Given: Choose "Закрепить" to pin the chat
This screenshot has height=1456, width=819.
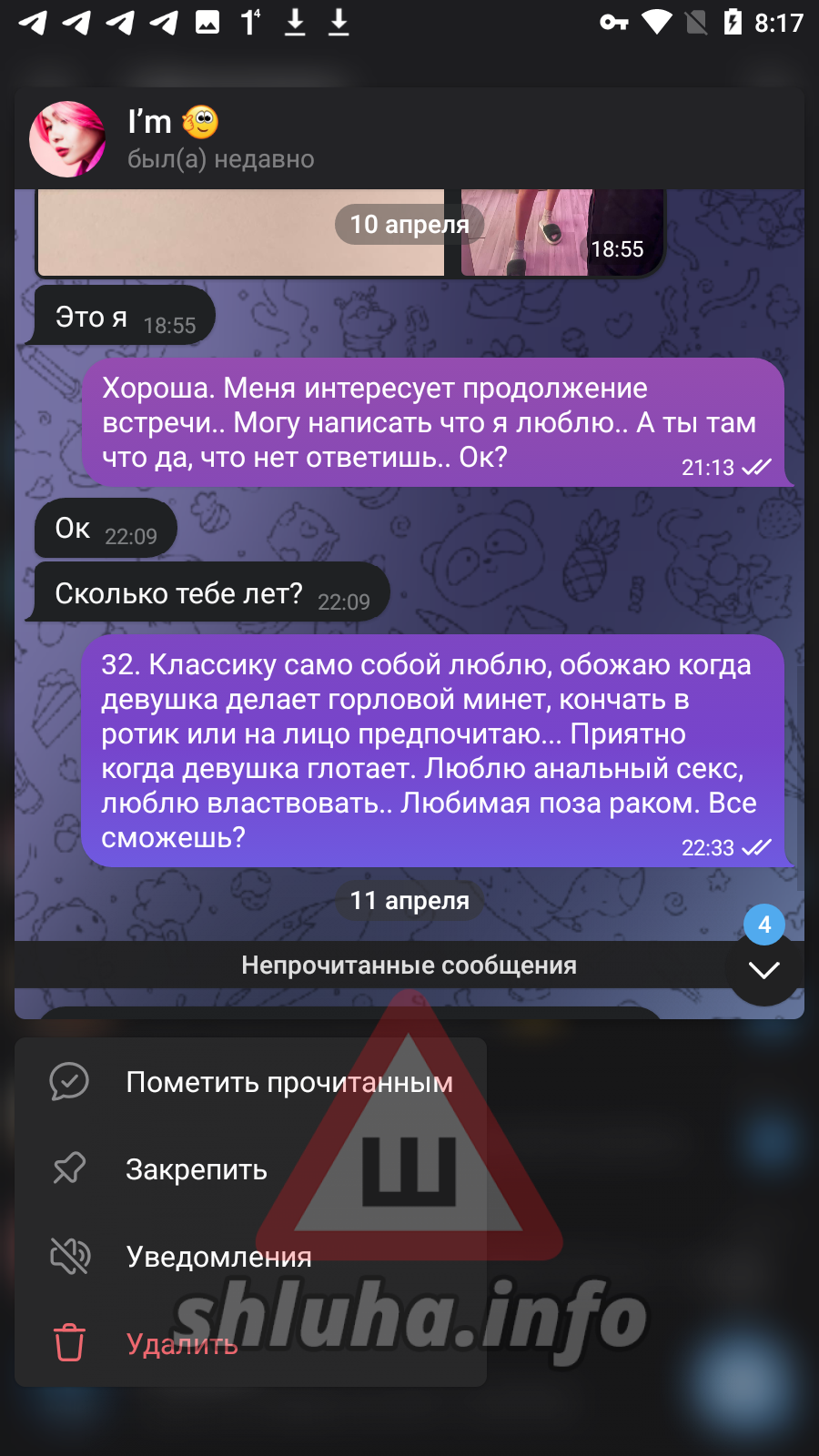Looking at the screenshot, I should (x=250, y=1169).
